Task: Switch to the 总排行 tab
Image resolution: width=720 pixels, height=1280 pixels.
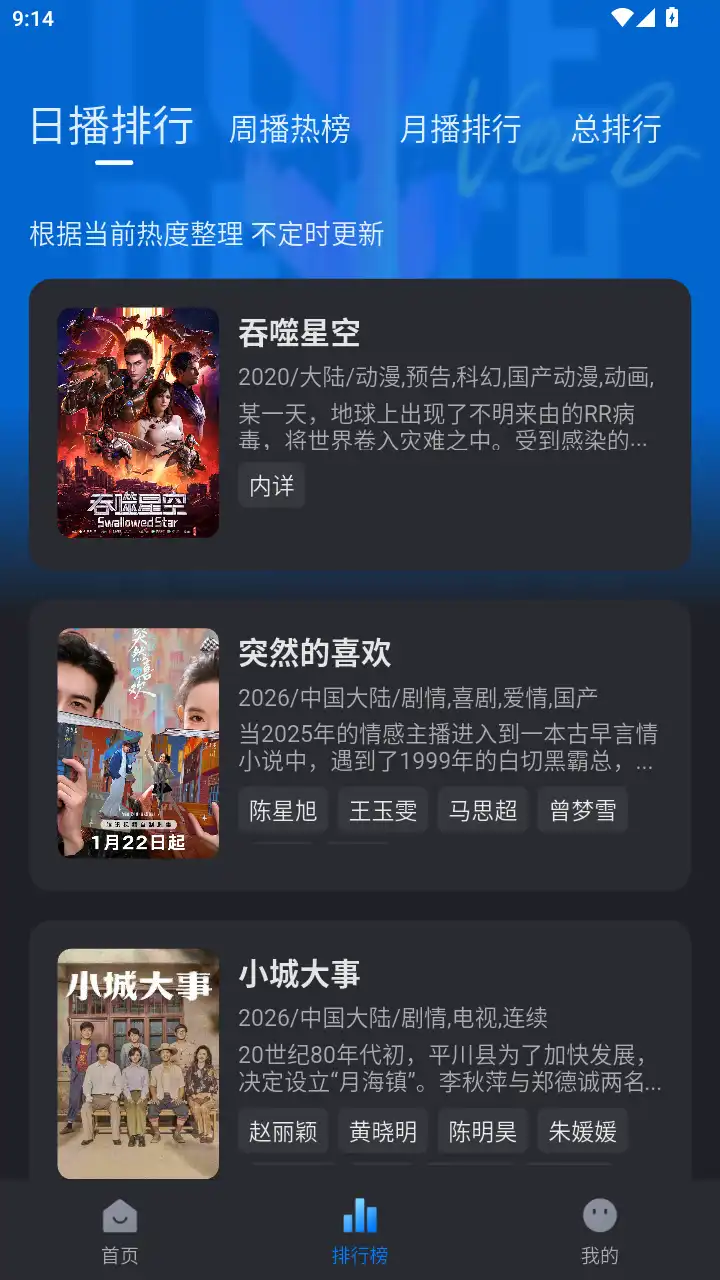Action: coord(615,130)
